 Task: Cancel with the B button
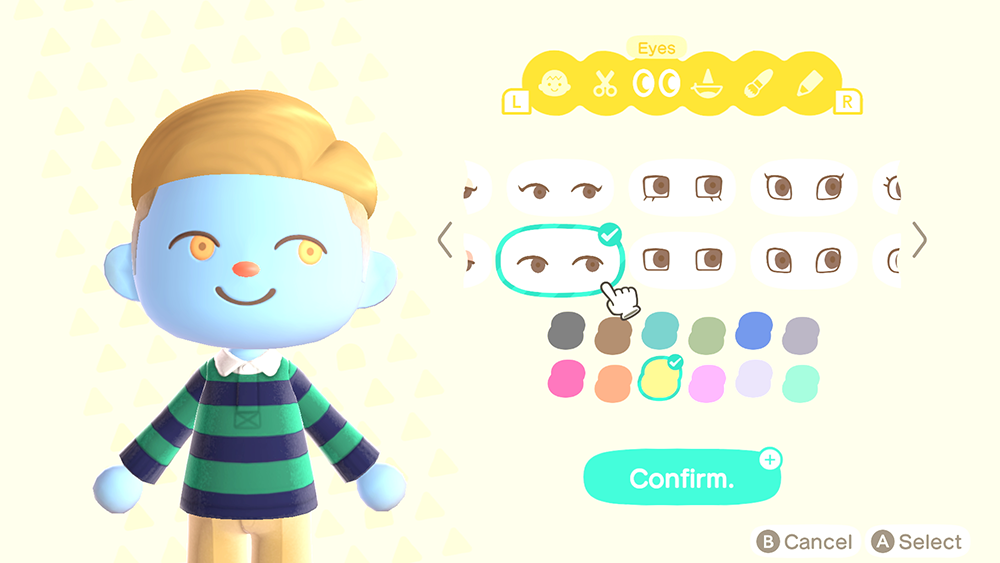(x=805, y=542)
